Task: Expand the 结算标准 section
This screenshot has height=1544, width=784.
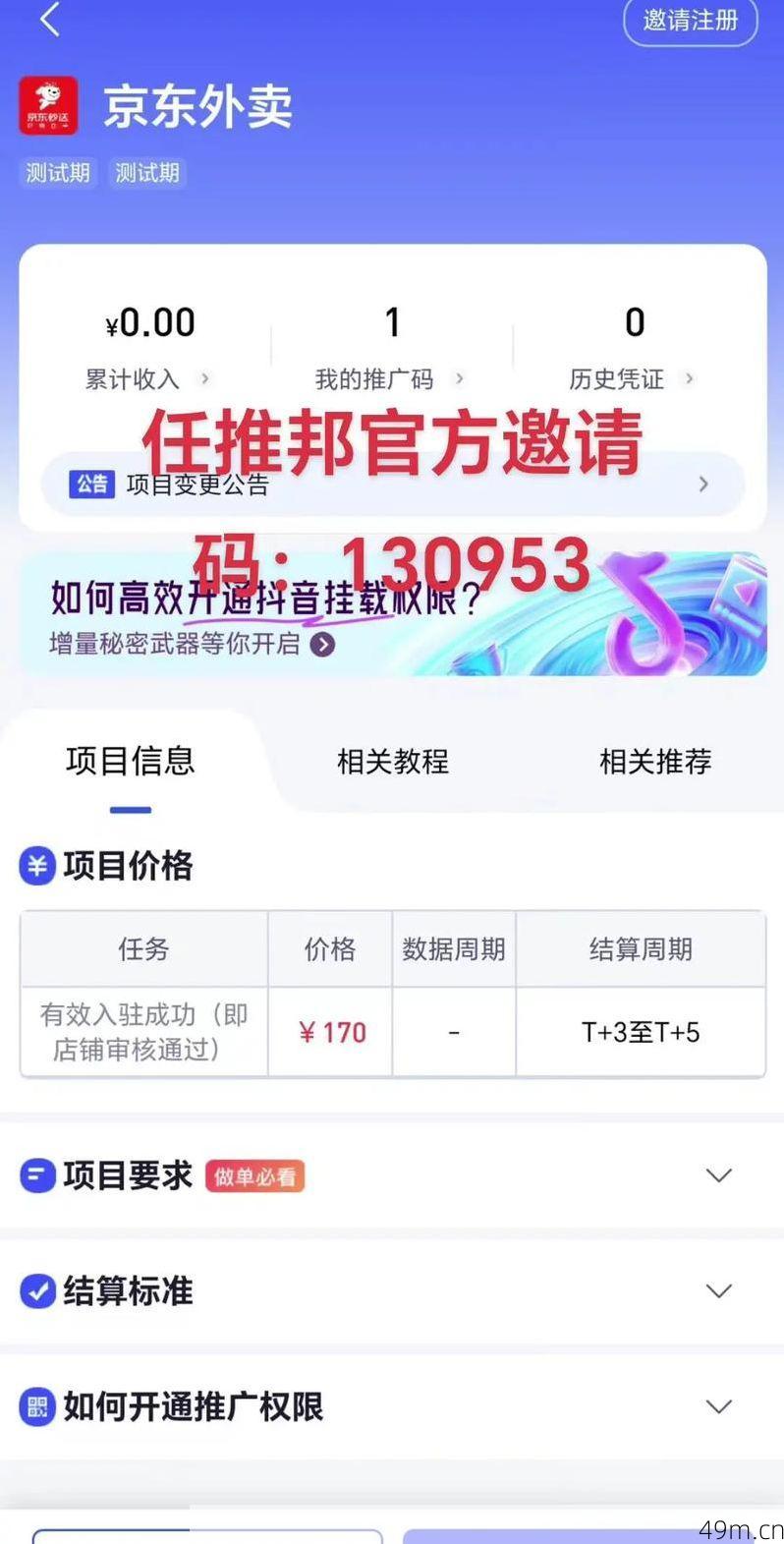Action: click(x=719, y=1291)
